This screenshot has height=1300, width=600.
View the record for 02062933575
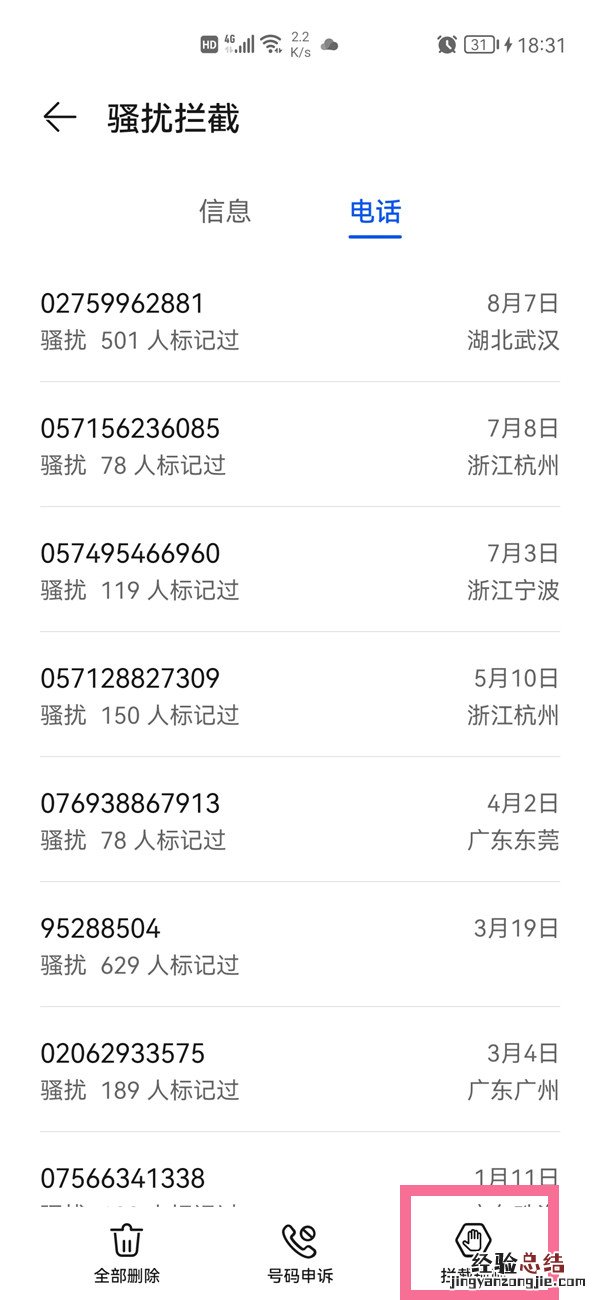tap(300, 1071)
